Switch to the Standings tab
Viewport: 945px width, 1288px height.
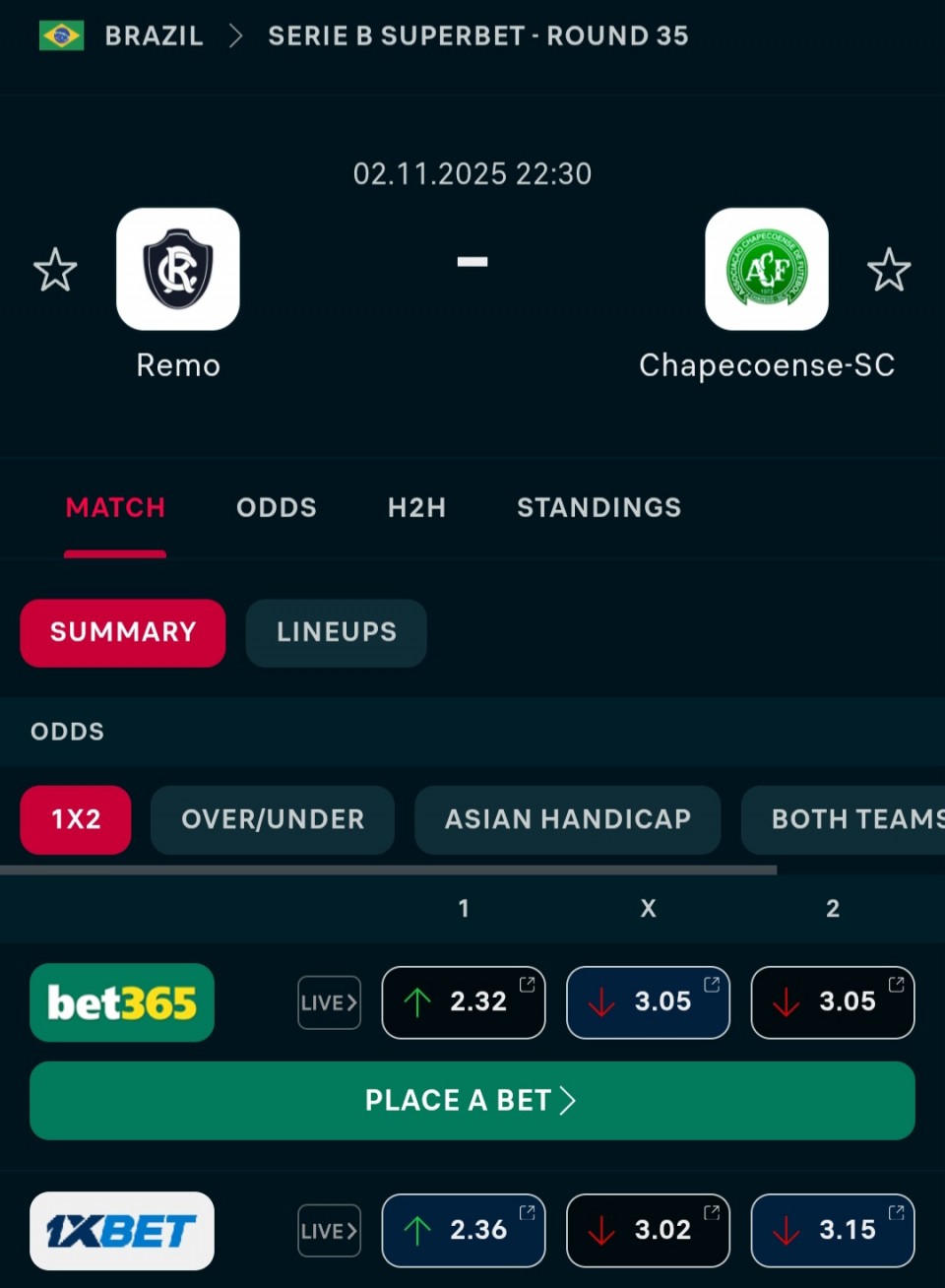598,507
